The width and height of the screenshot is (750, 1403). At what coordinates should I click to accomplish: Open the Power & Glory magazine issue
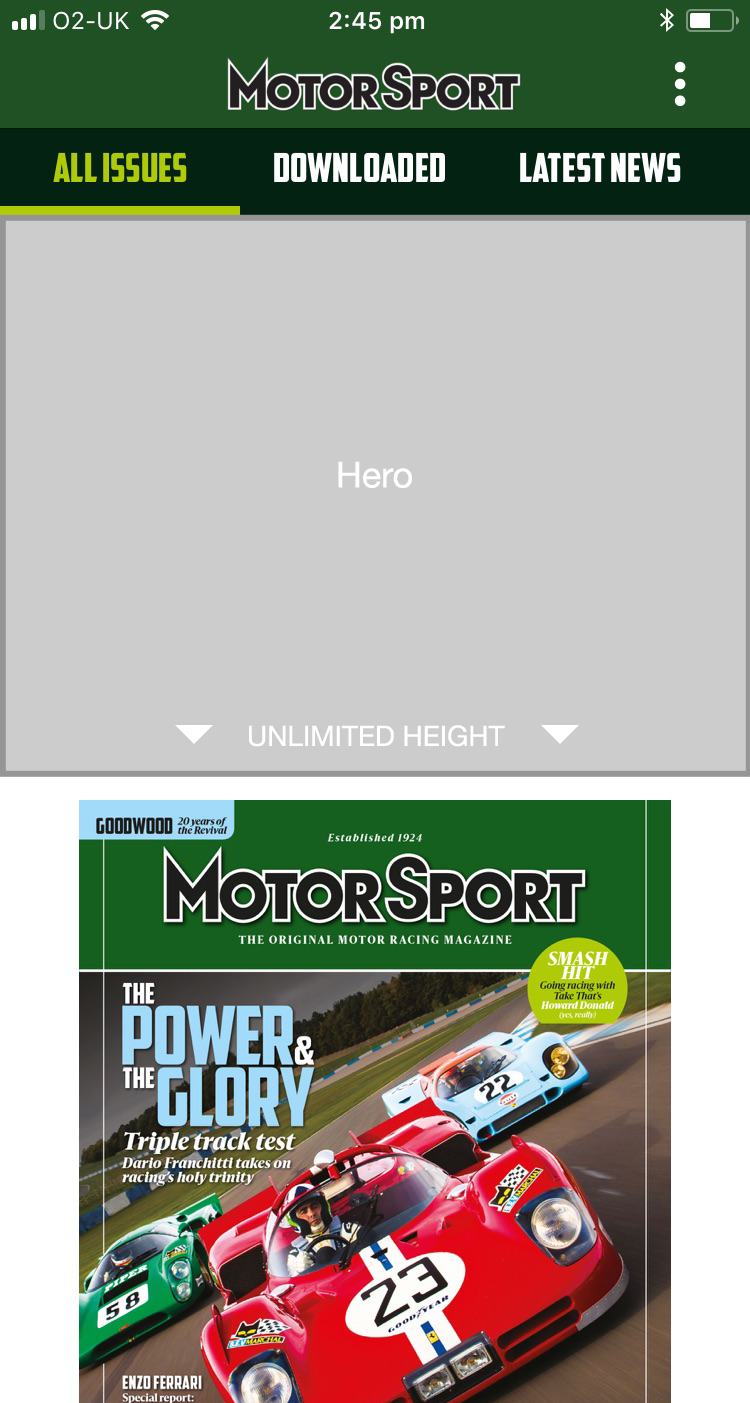point(375,1101)
